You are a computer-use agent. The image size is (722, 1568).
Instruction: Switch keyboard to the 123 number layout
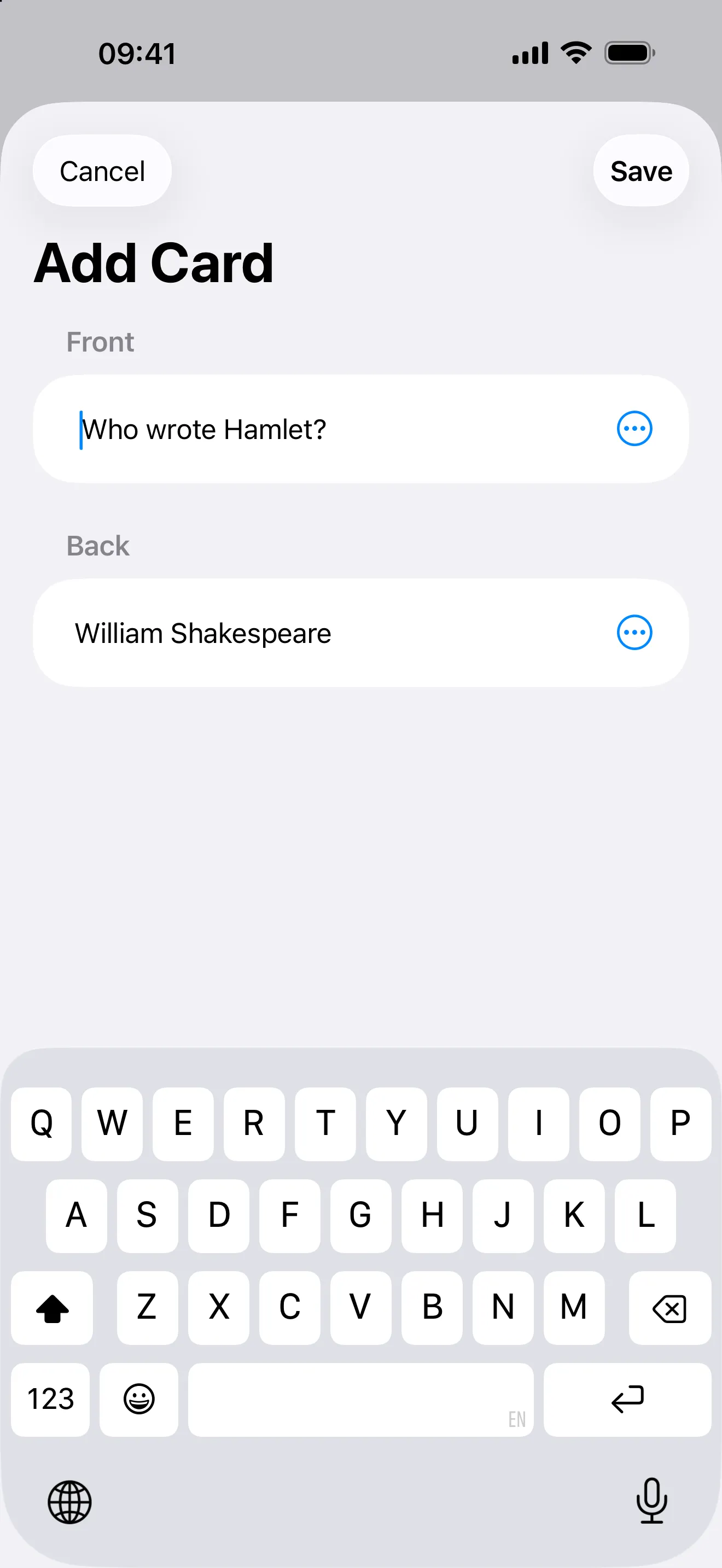coord(50,1400)
